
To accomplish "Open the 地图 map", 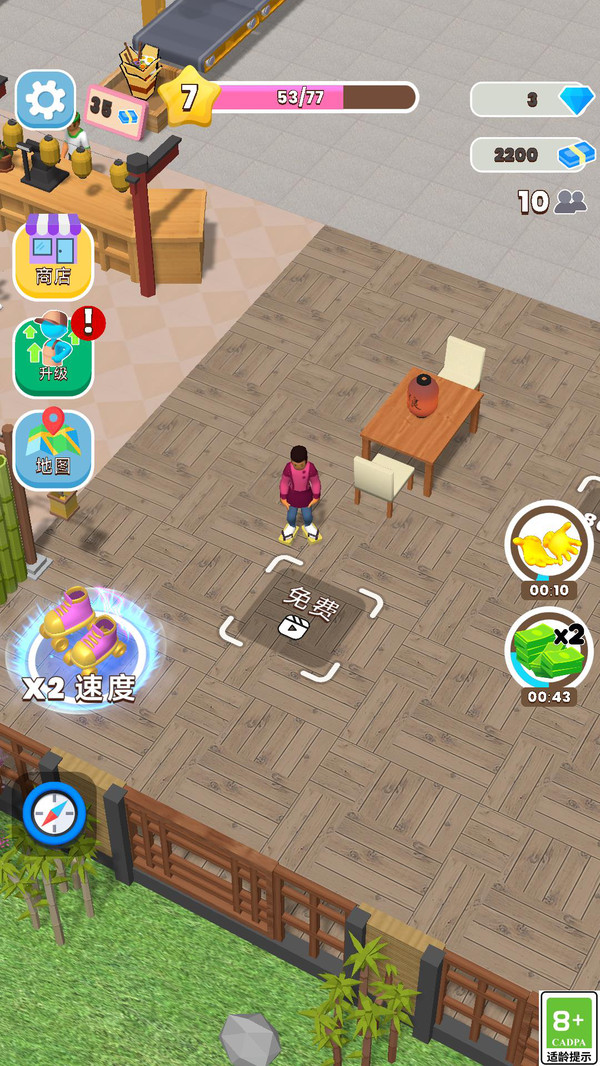I will click(x=53, y=449).
